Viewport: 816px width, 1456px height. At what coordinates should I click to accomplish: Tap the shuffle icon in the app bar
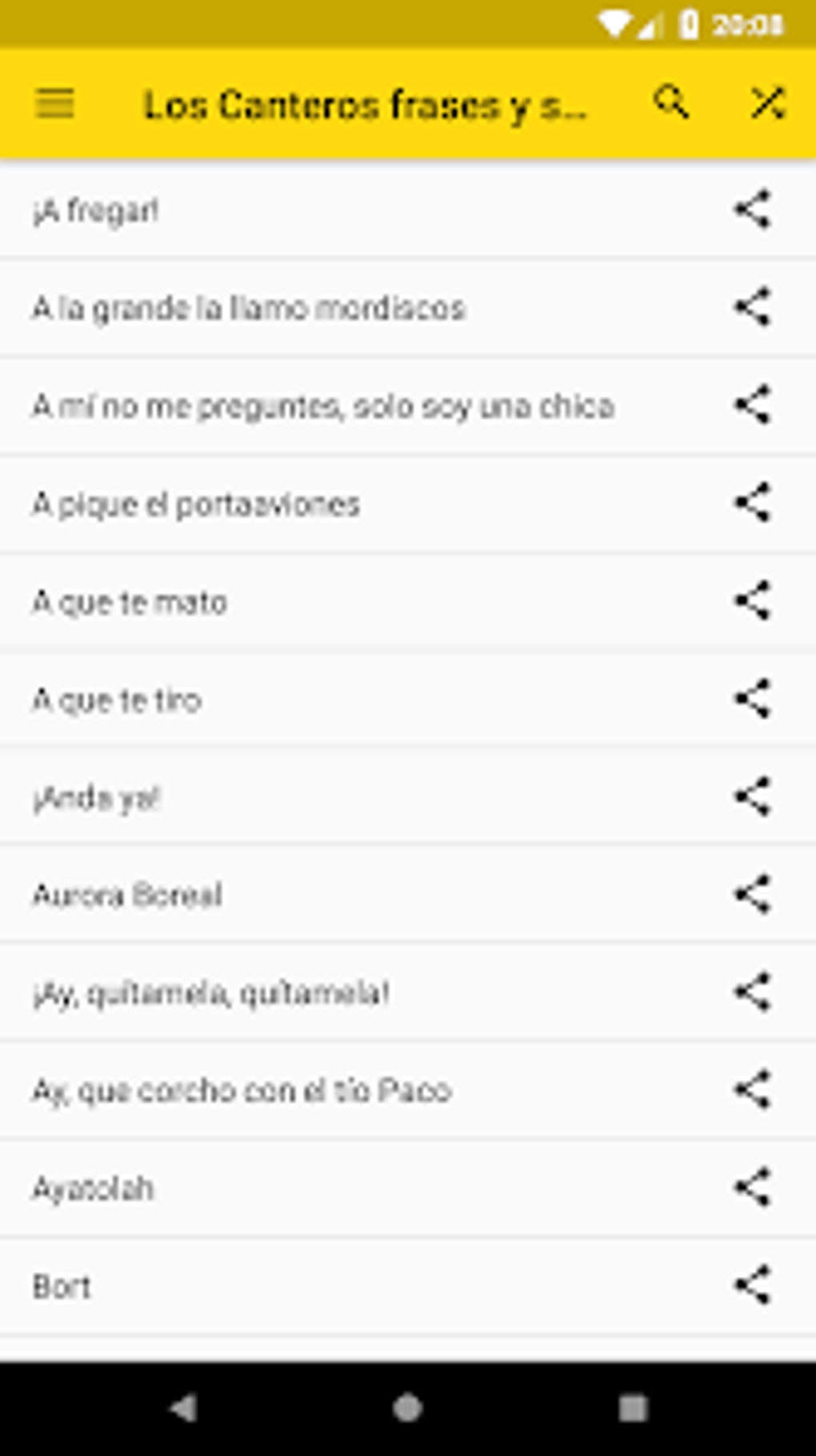tap(767, 103)
